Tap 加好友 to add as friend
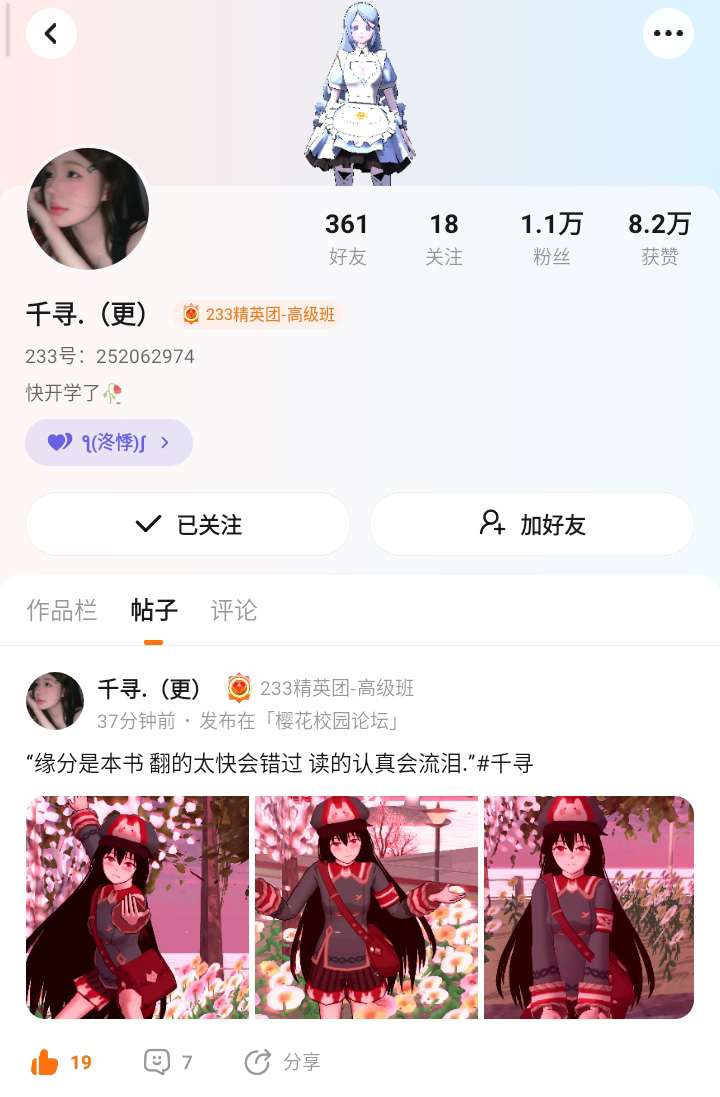Image resolution: width=720 pixels, height=1097 pixels. click(532, 524)
